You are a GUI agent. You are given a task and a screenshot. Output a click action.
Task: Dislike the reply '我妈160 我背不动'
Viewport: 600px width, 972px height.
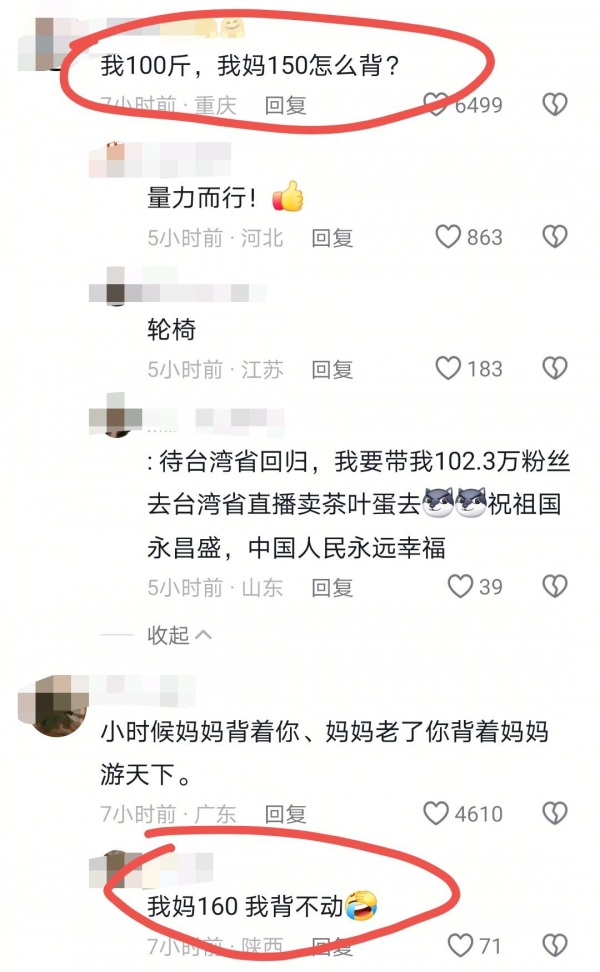[555, 944]
